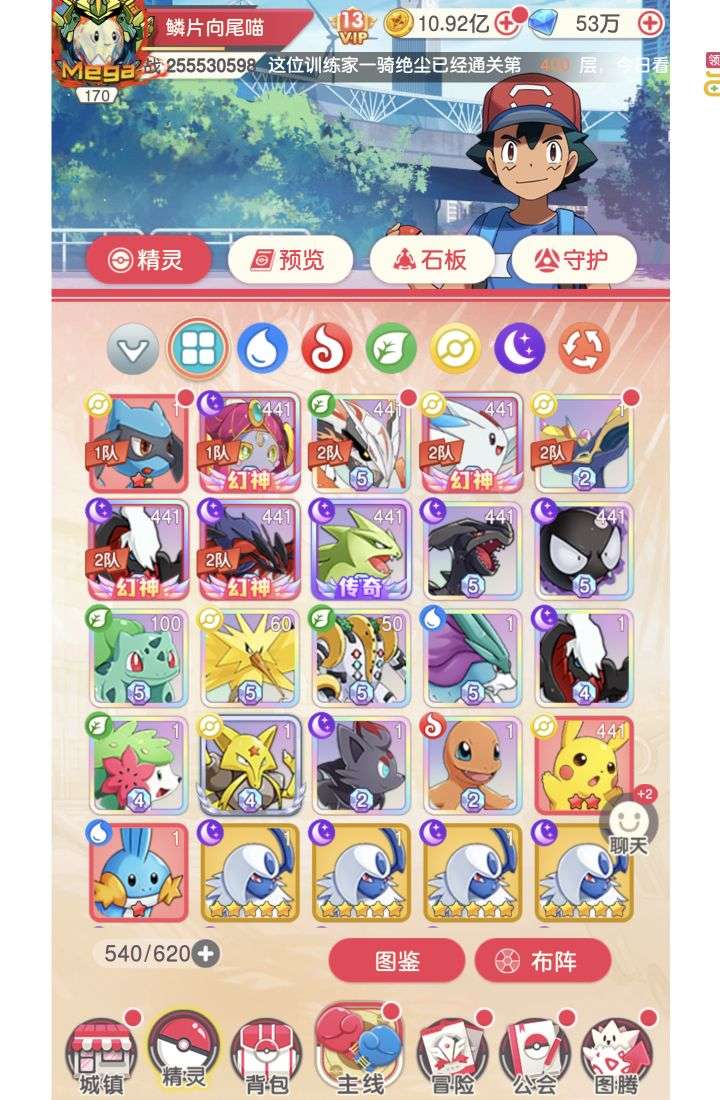Viewport: 720px width, 1100px height.
Task: Filter sprites by water type
Action: [x=263, y=350]
